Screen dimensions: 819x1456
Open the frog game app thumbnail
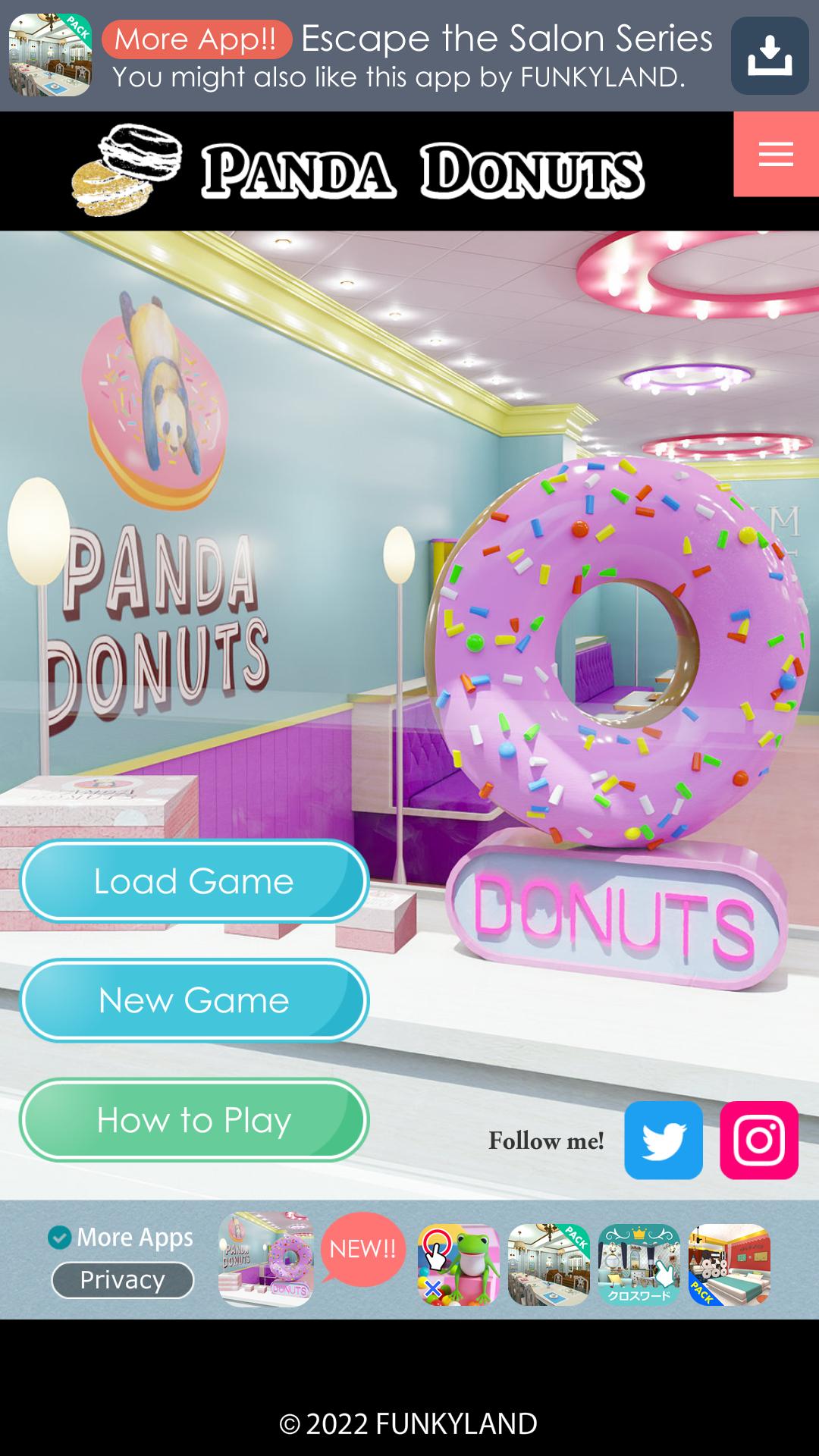(x=458, y=1264)
